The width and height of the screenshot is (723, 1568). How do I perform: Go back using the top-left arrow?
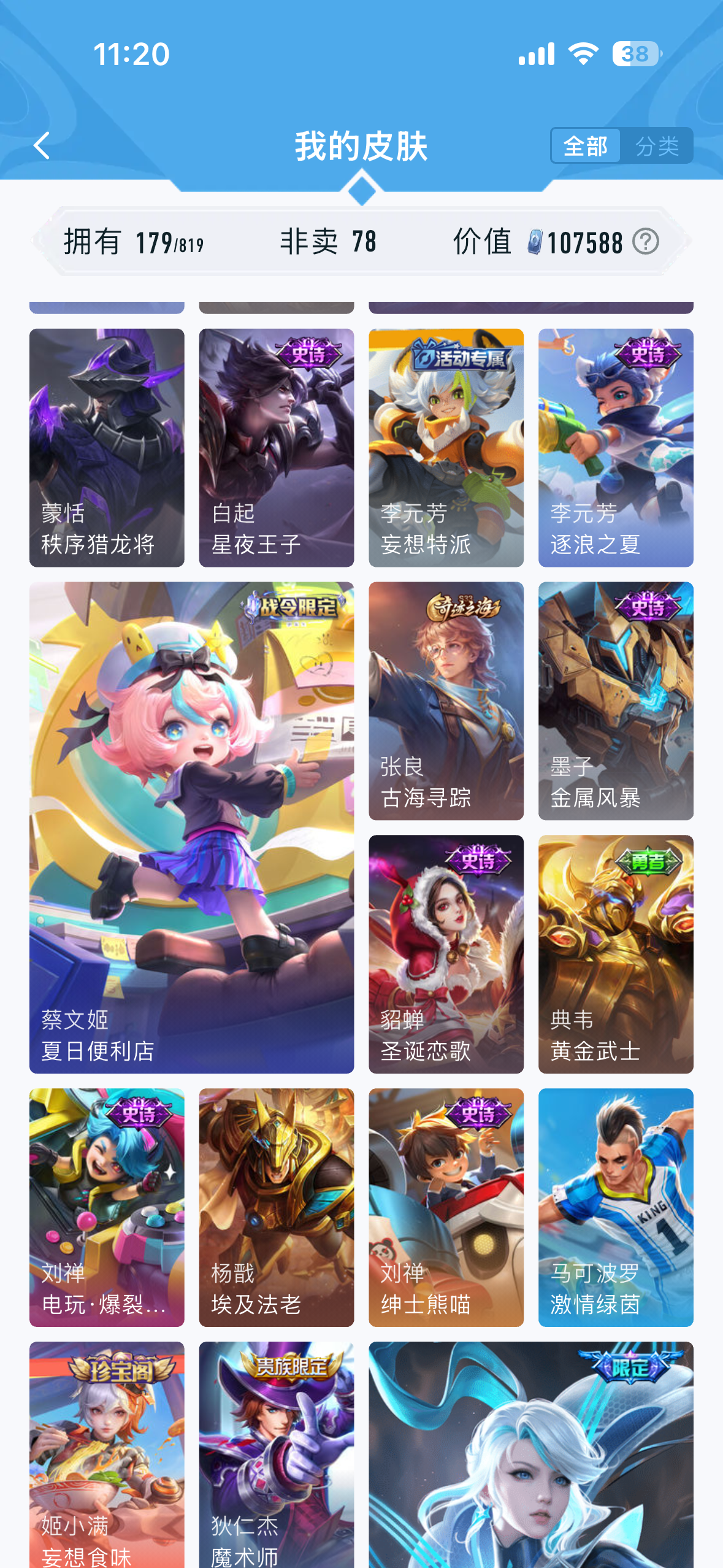click(x=42, y=146)
